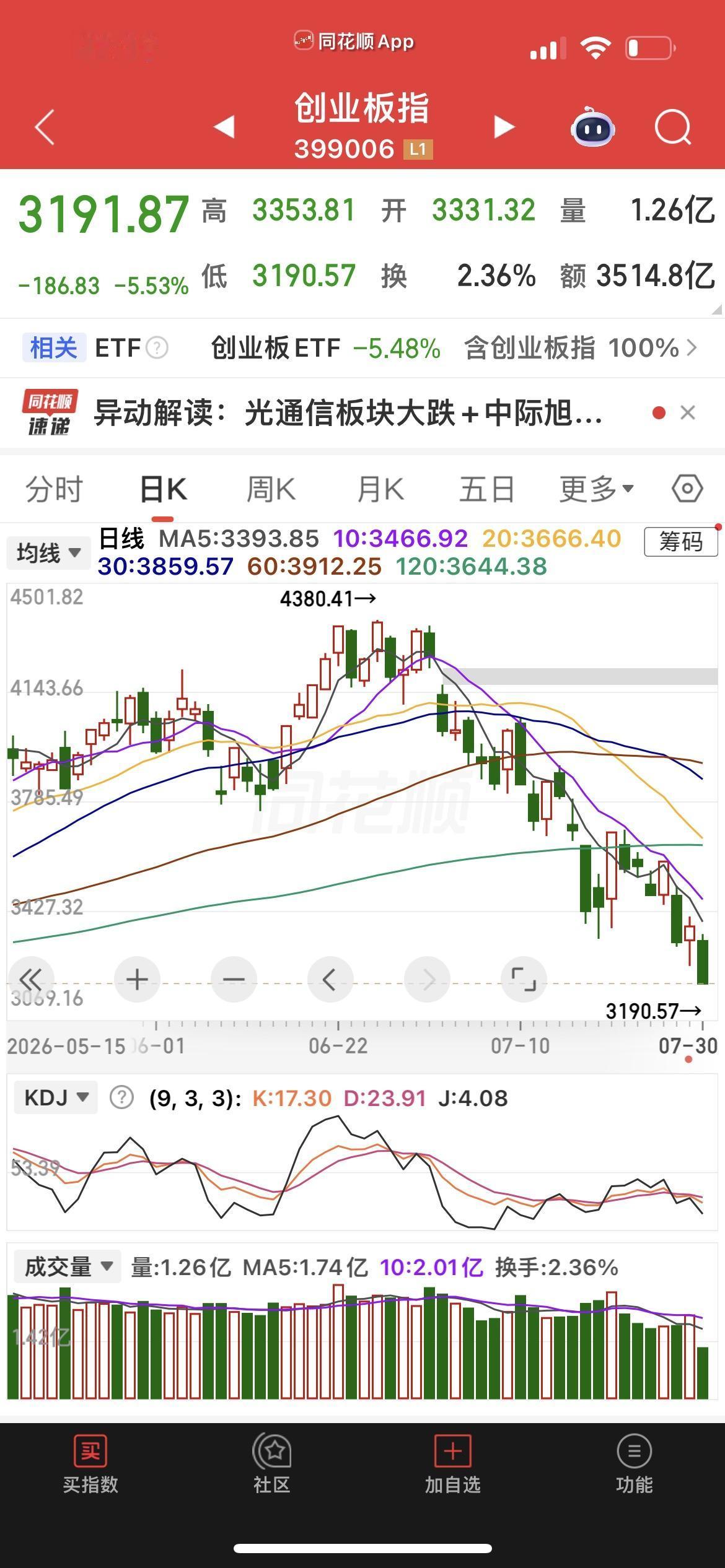
Task: Open the 均线 indicator dropdown
Action: (49, 552)
